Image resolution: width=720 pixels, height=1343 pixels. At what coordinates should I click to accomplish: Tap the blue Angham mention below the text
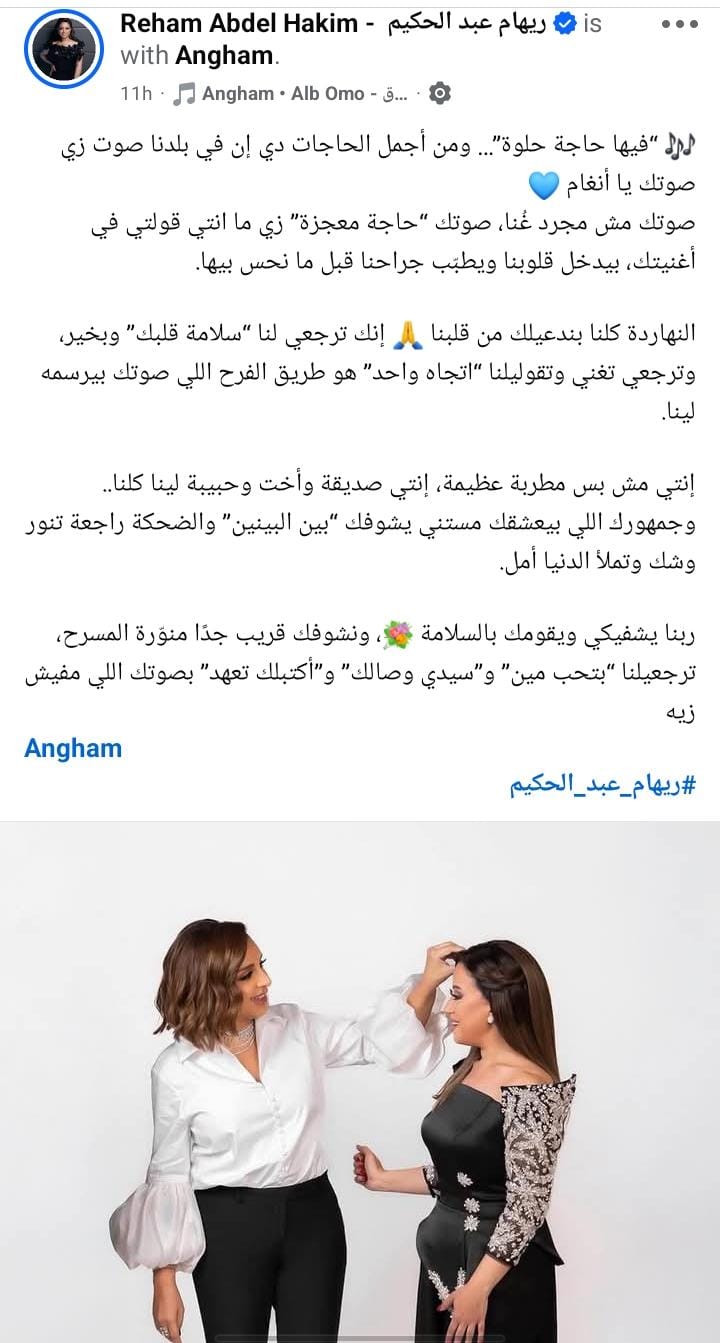pos(73,748)
